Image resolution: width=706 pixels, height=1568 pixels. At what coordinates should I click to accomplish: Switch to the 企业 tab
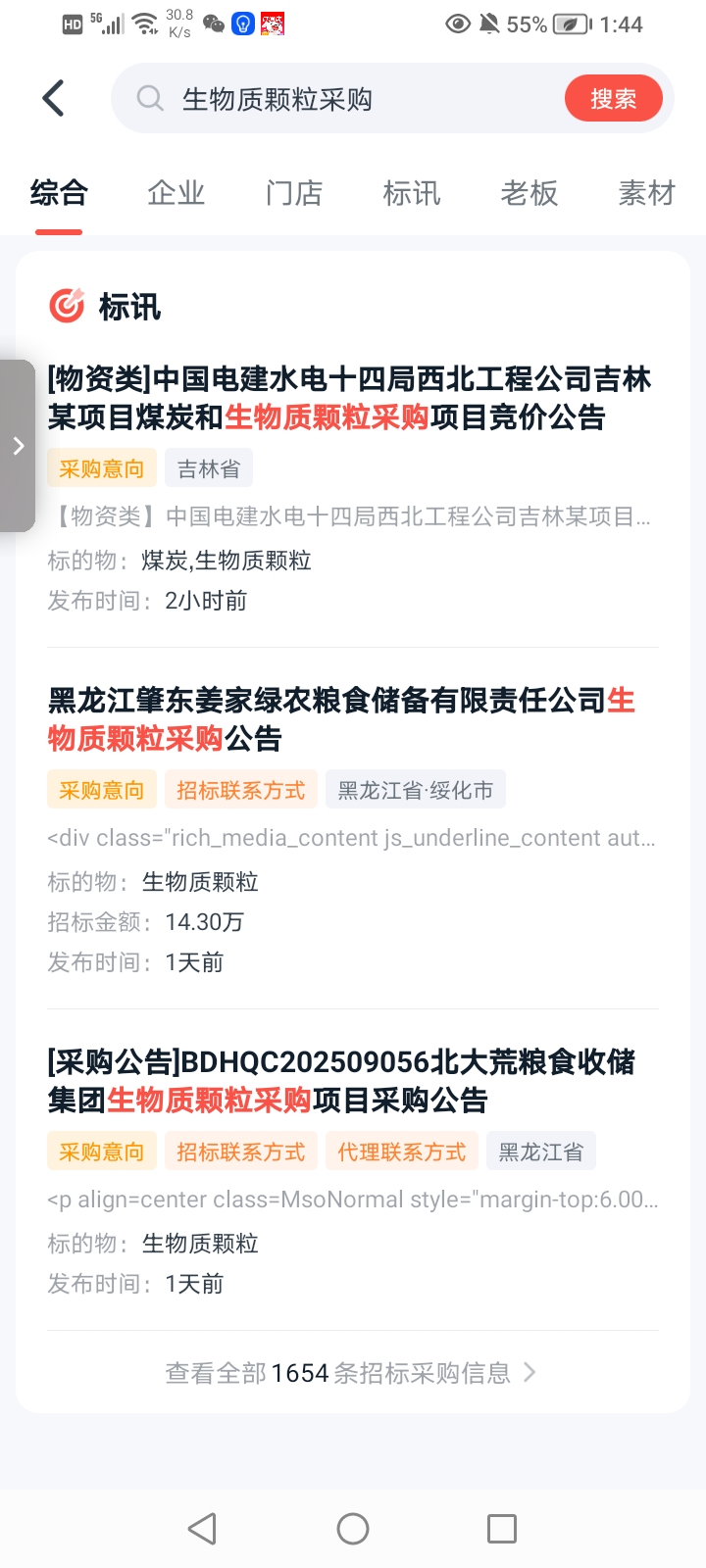(x=176, y=193)
